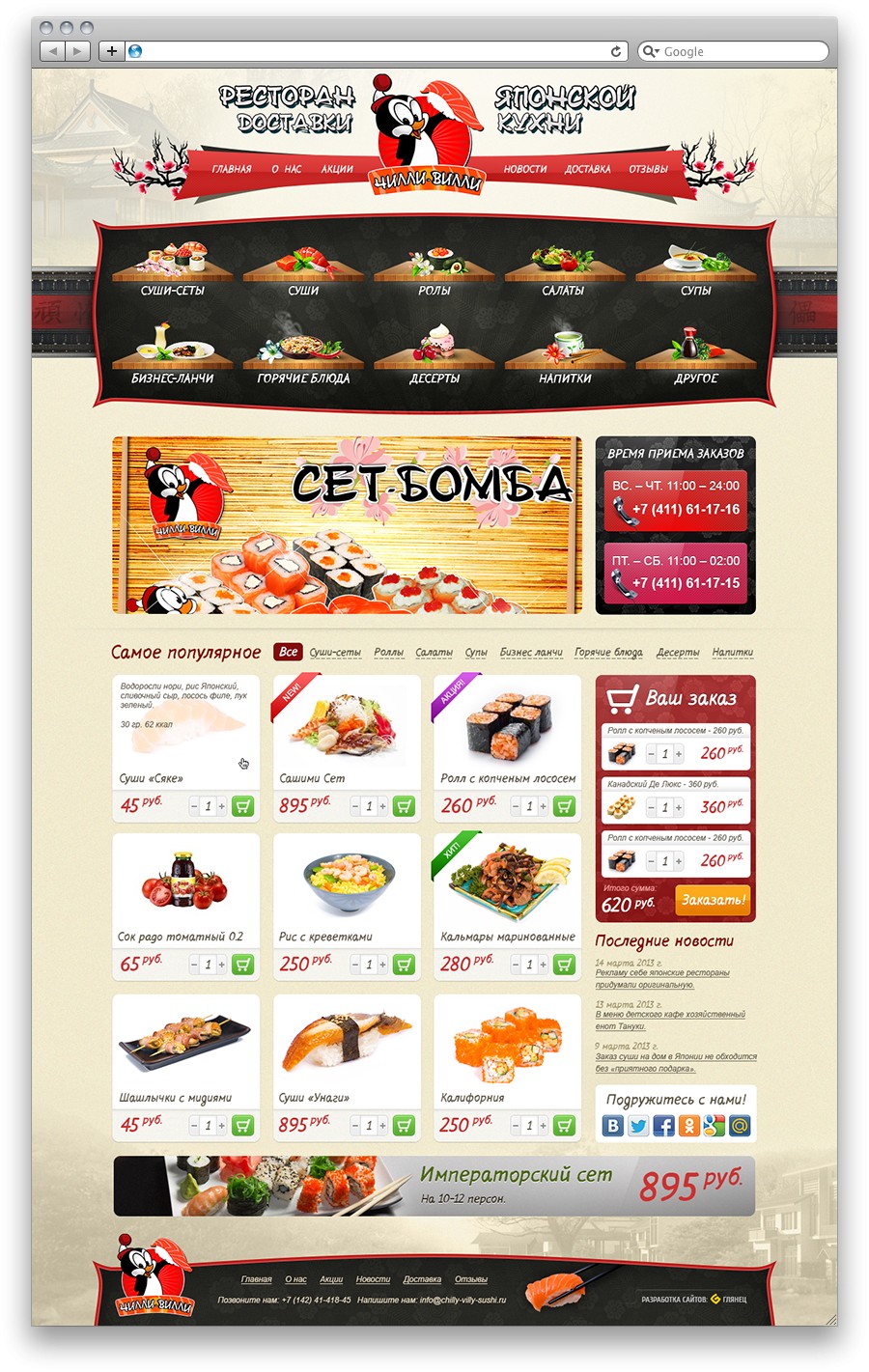Decrease Канадский Де Люкс quantity in order

point(651,807)
